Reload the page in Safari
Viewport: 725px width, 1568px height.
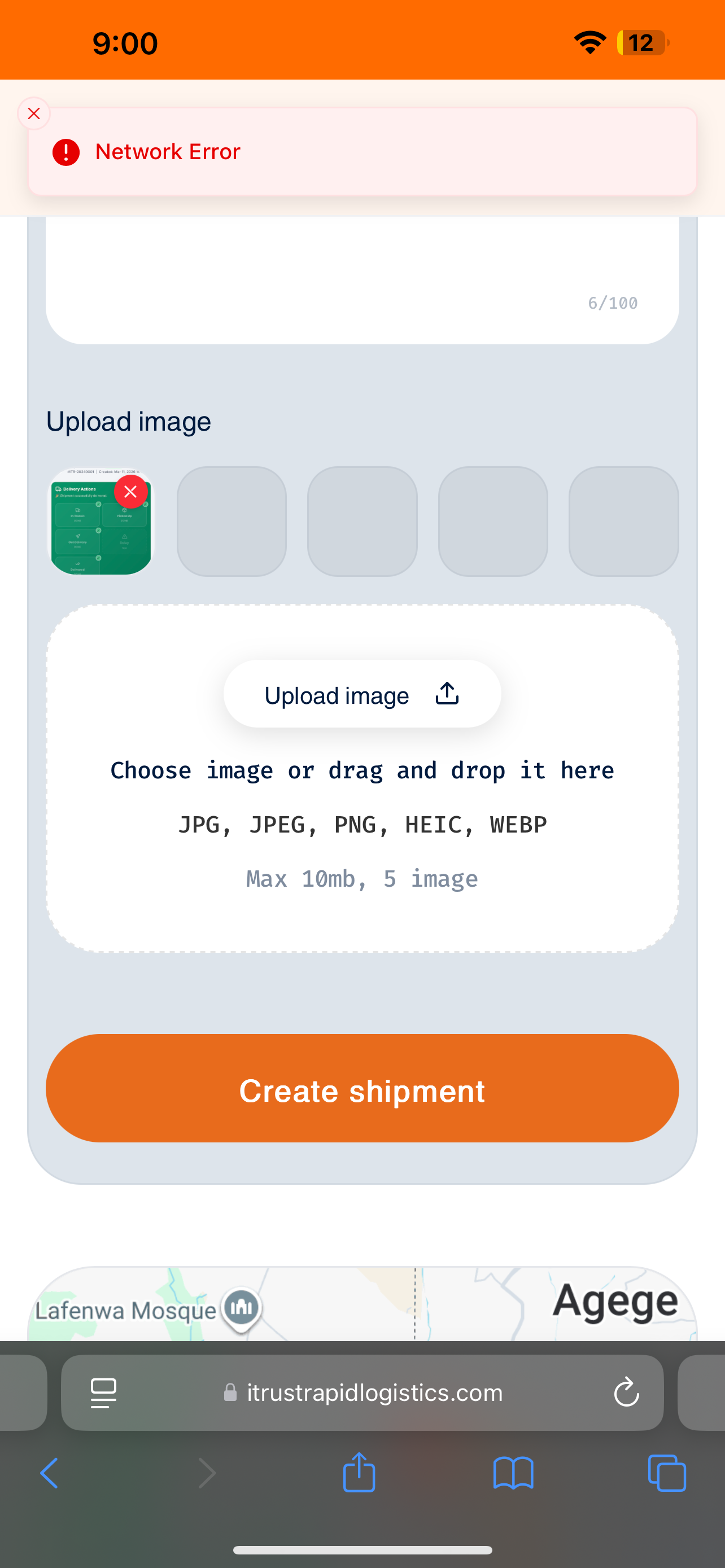626,1392
